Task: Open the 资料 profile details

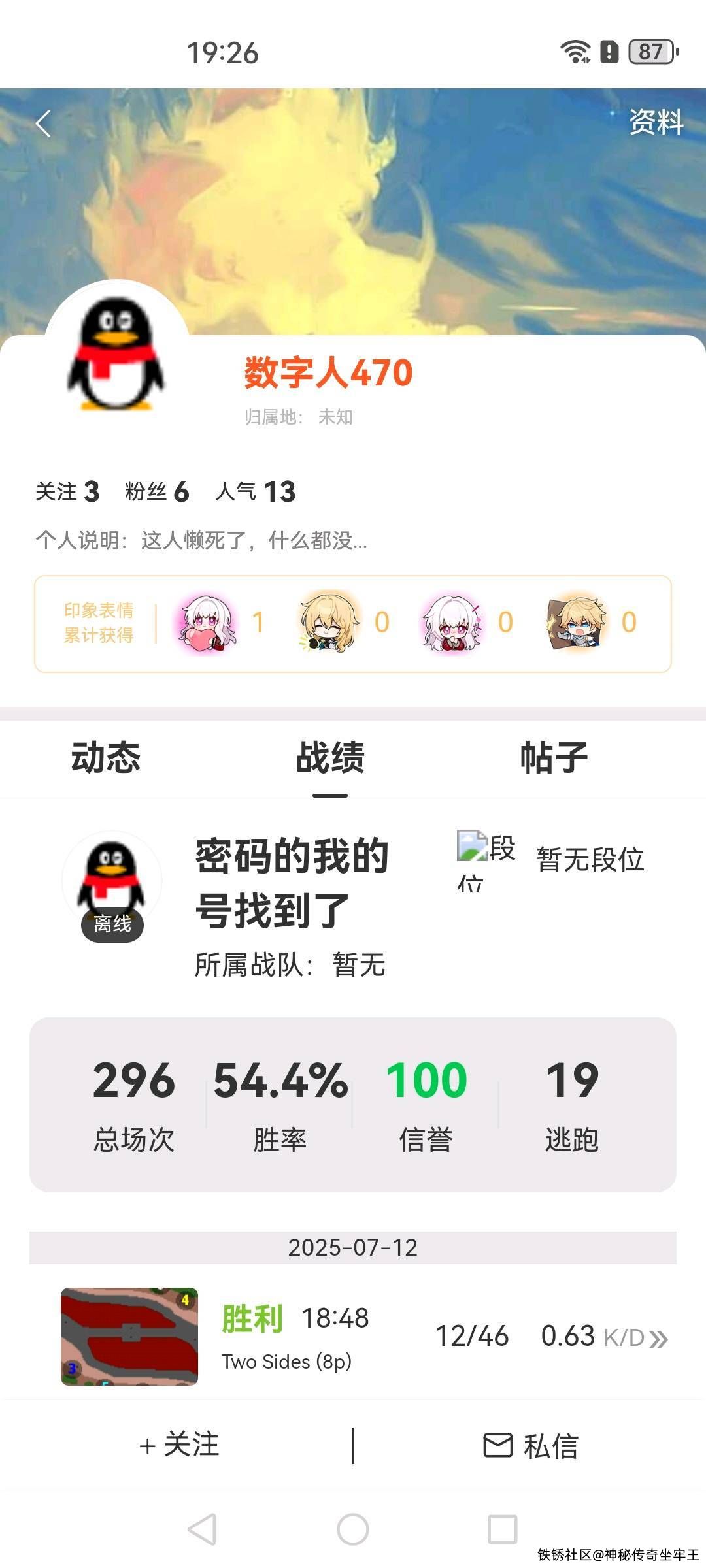Action: click(656, 122)
